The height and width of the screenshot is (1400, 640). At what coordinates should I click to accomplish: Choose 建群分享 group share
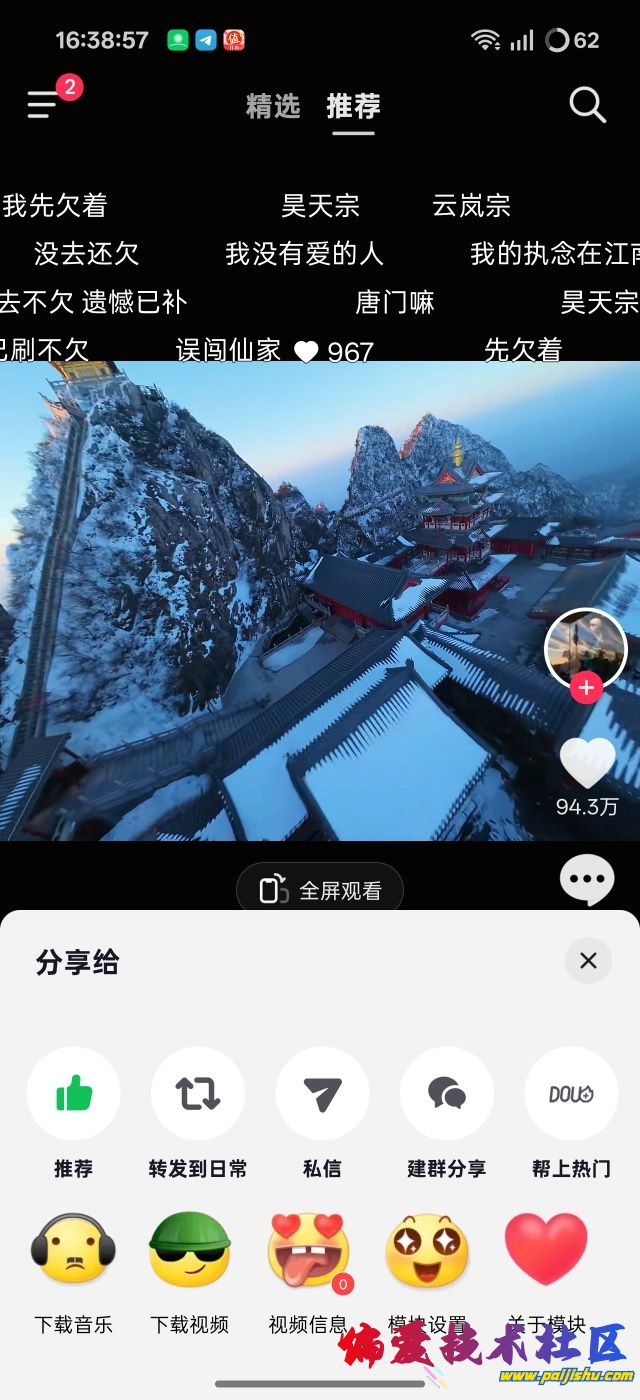point(446,1094)
